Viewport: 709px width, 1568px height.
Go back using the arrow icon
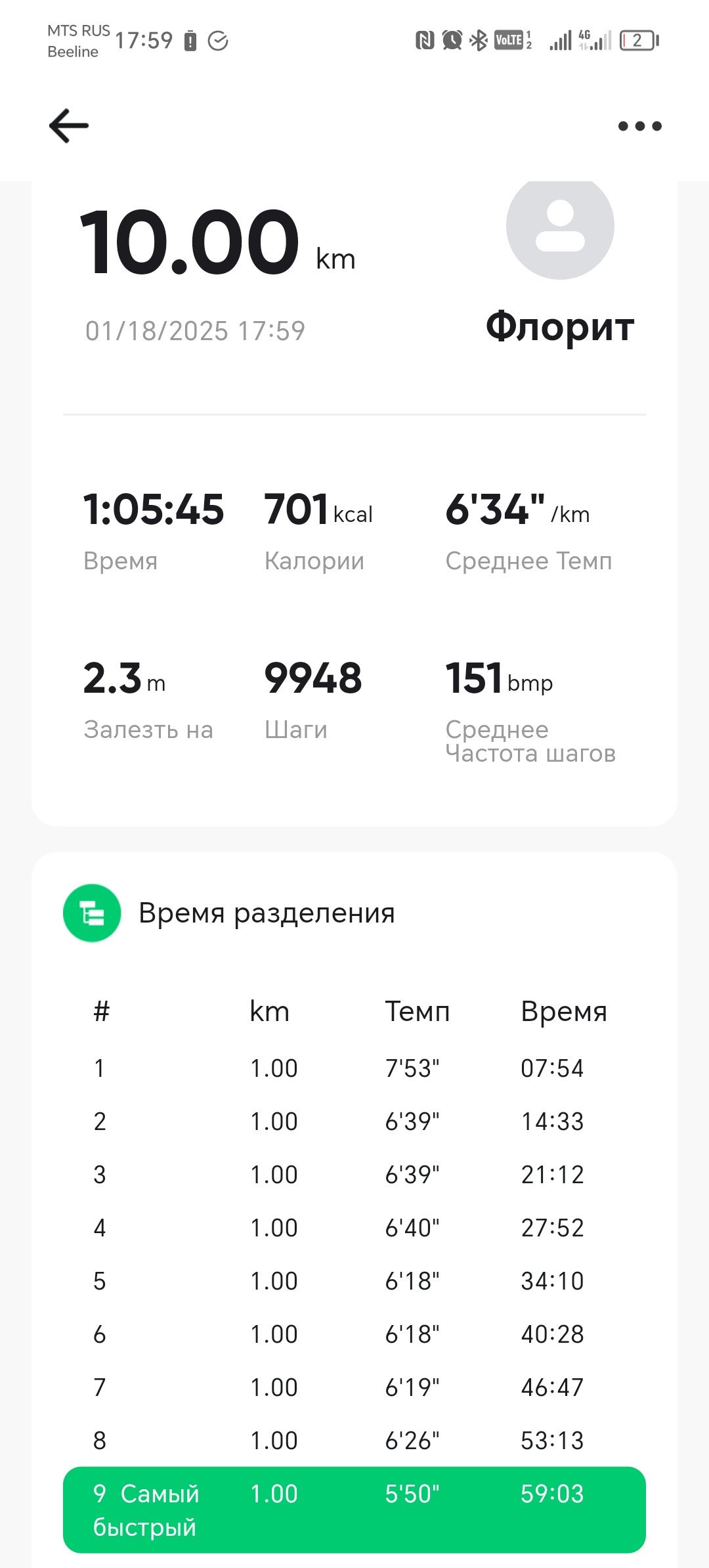tap(69, 125)
